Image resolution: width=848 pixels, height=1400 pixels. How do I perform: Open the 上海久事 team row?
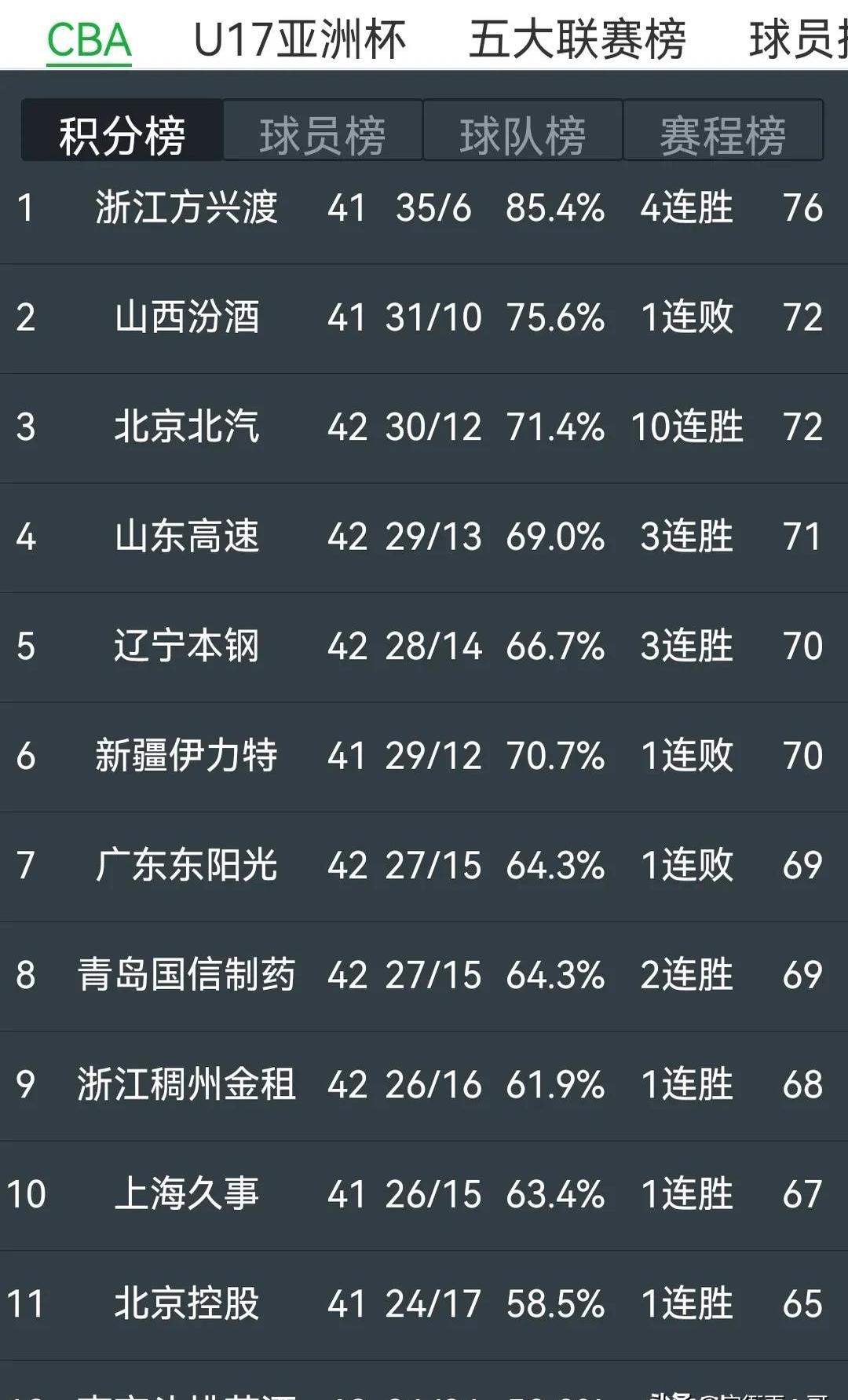(x=187, y=1194)
